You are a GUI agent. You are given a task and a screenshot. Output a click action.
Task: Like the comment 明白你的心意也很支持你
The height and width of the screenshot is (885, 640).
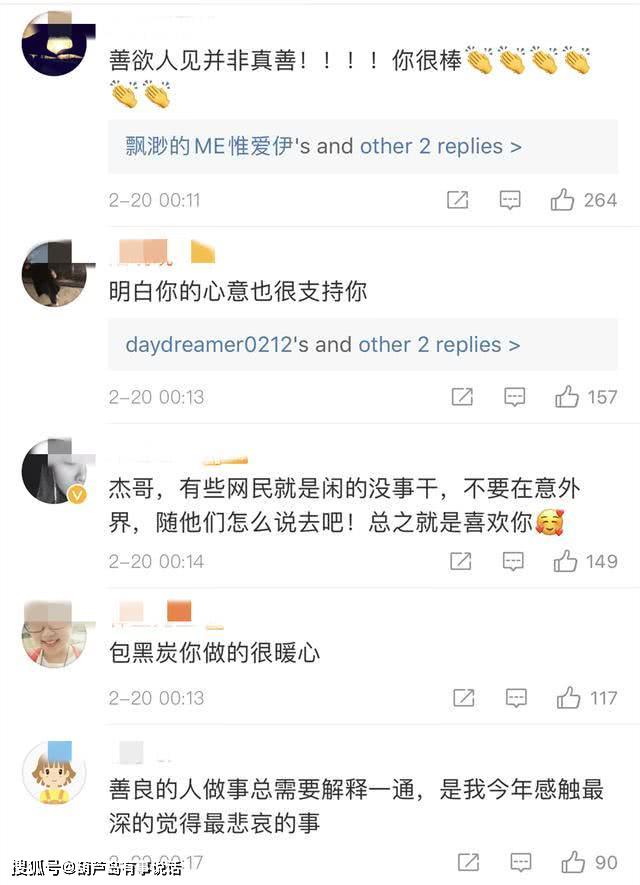click(567, 397)
